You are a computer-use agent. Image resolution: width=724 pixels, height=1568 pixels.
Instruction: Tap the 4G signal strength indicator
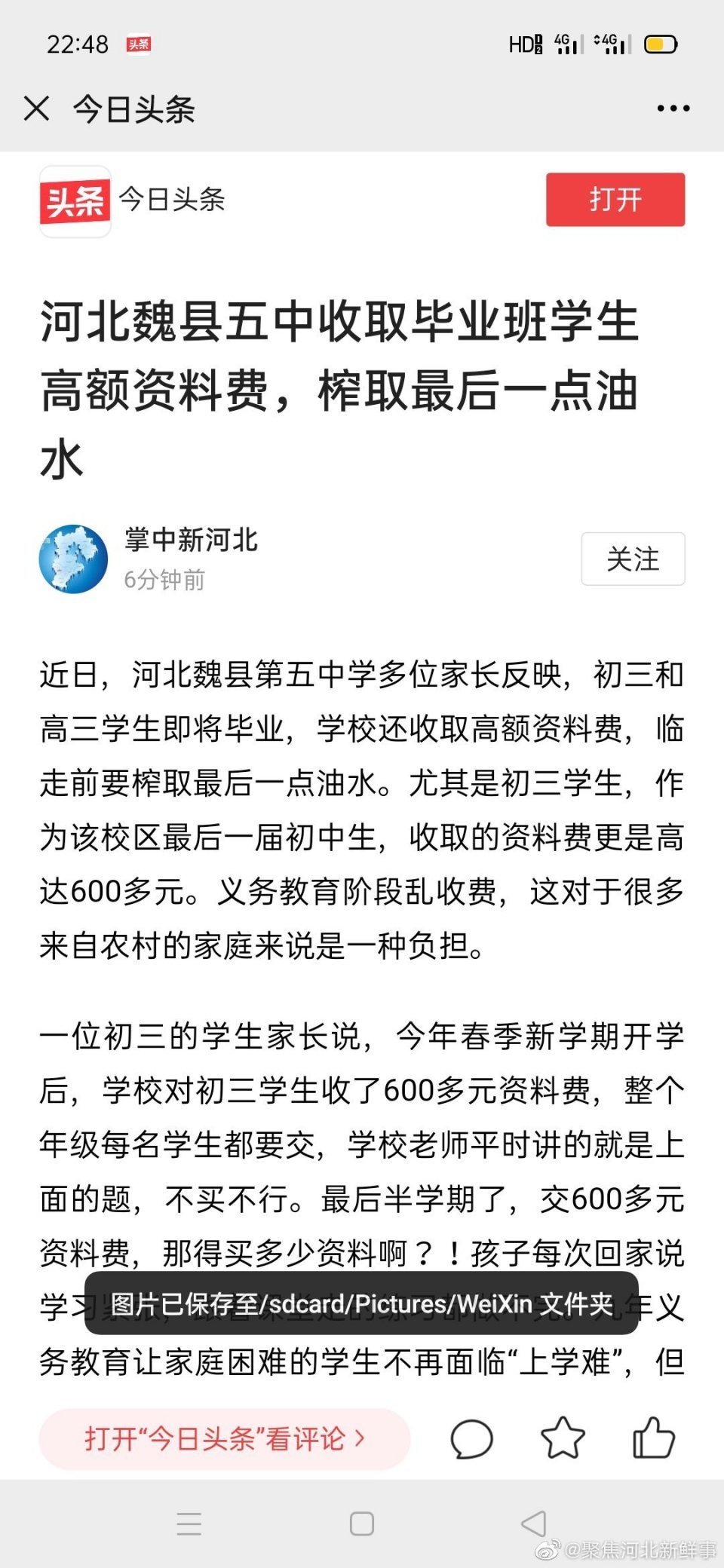(x=568, y=44)
